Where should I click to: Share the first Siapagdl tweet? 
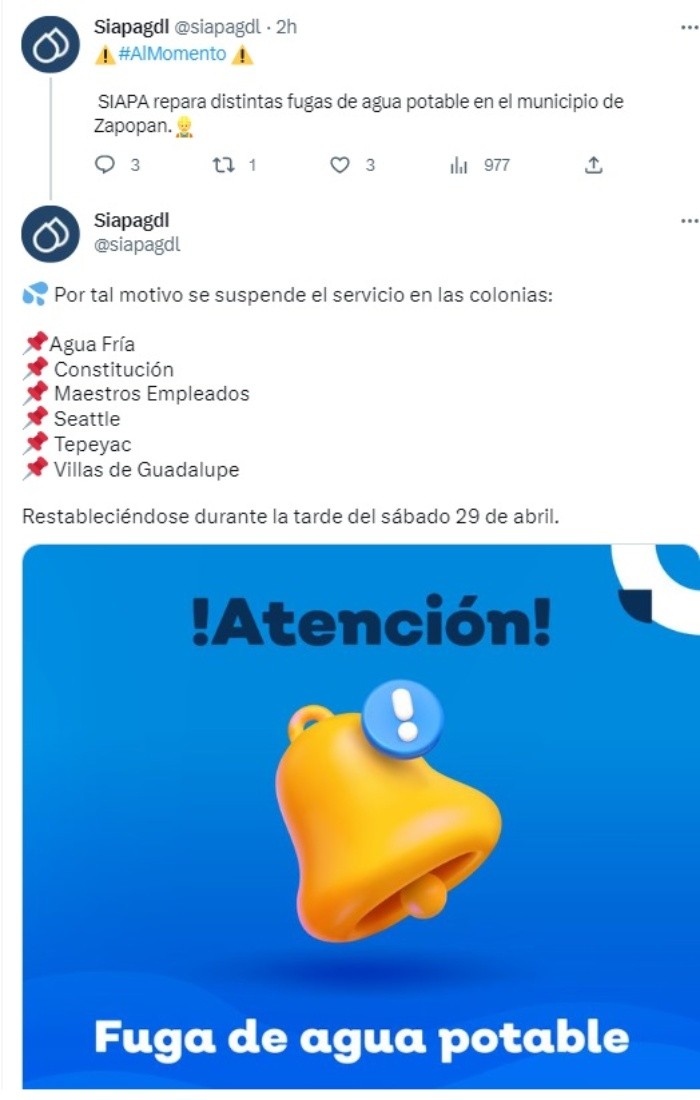pyautogui.click(x=593, y=165)
